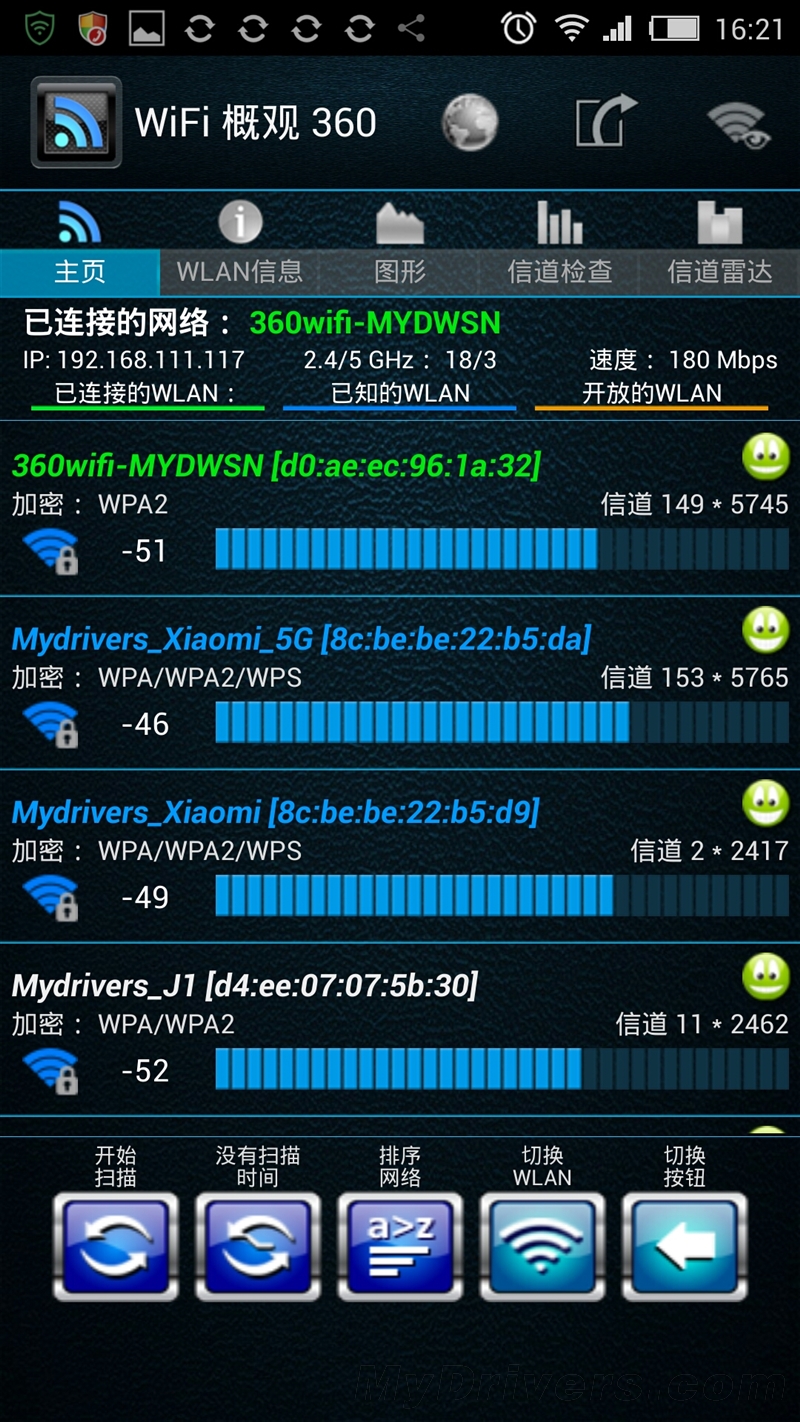Open the WiFi eye detector icon
800x1422 pixels.
coord(739,124)
